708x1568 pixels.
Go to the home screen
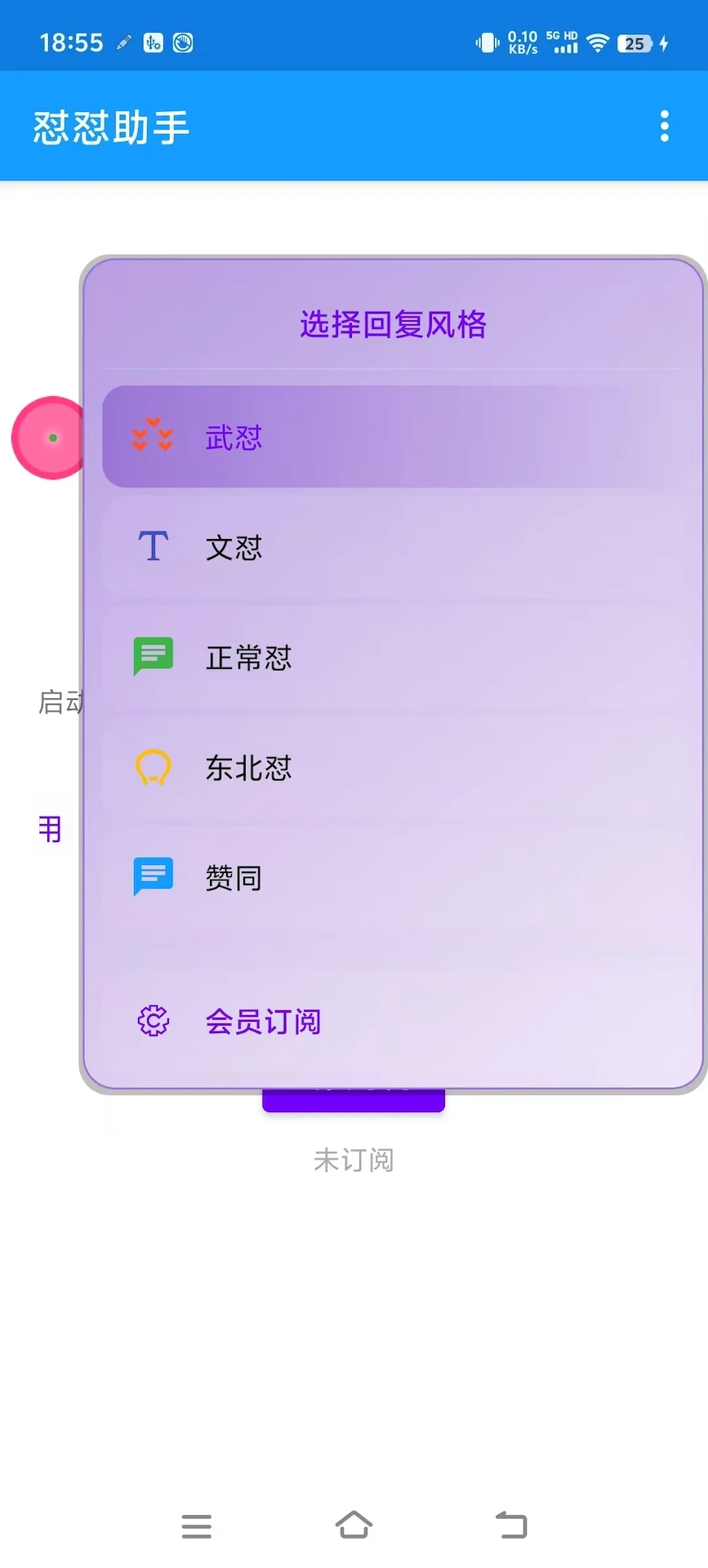(x=354, y=1525)
